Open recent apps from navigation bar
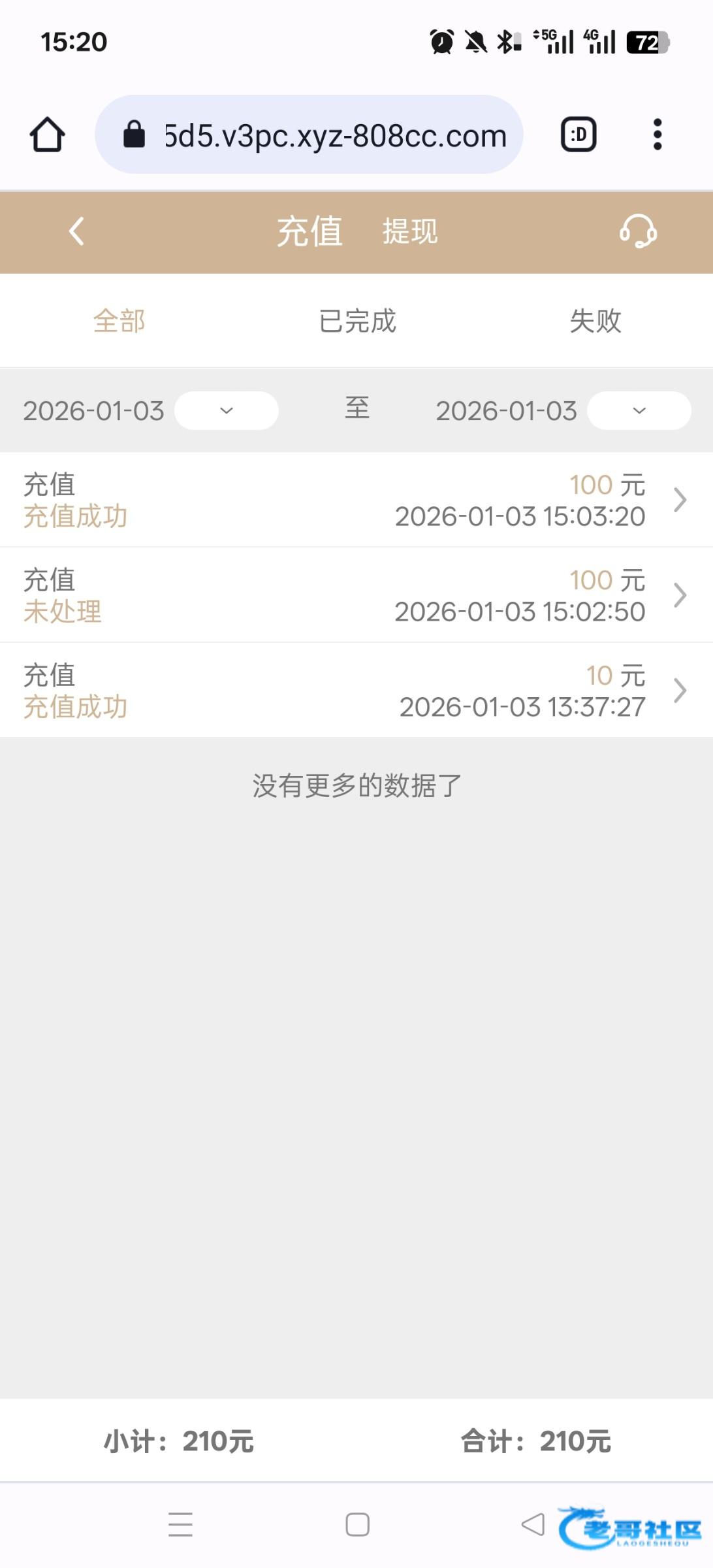Screen dimensions: 713x1568 (180, 1525)
